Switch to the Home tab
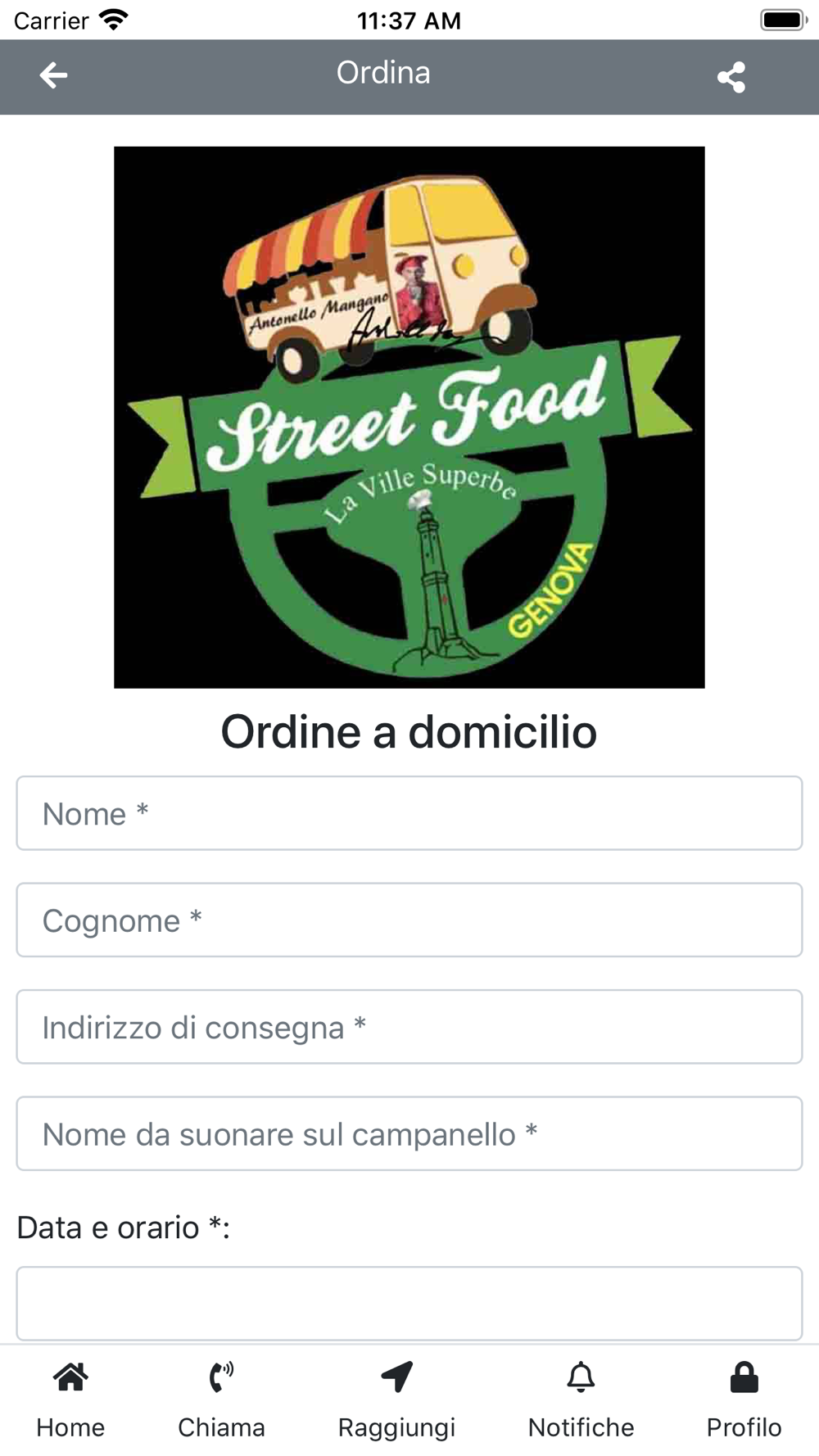The height and width of the screenshot is (1456, 819). click(x=70, y=1400)
